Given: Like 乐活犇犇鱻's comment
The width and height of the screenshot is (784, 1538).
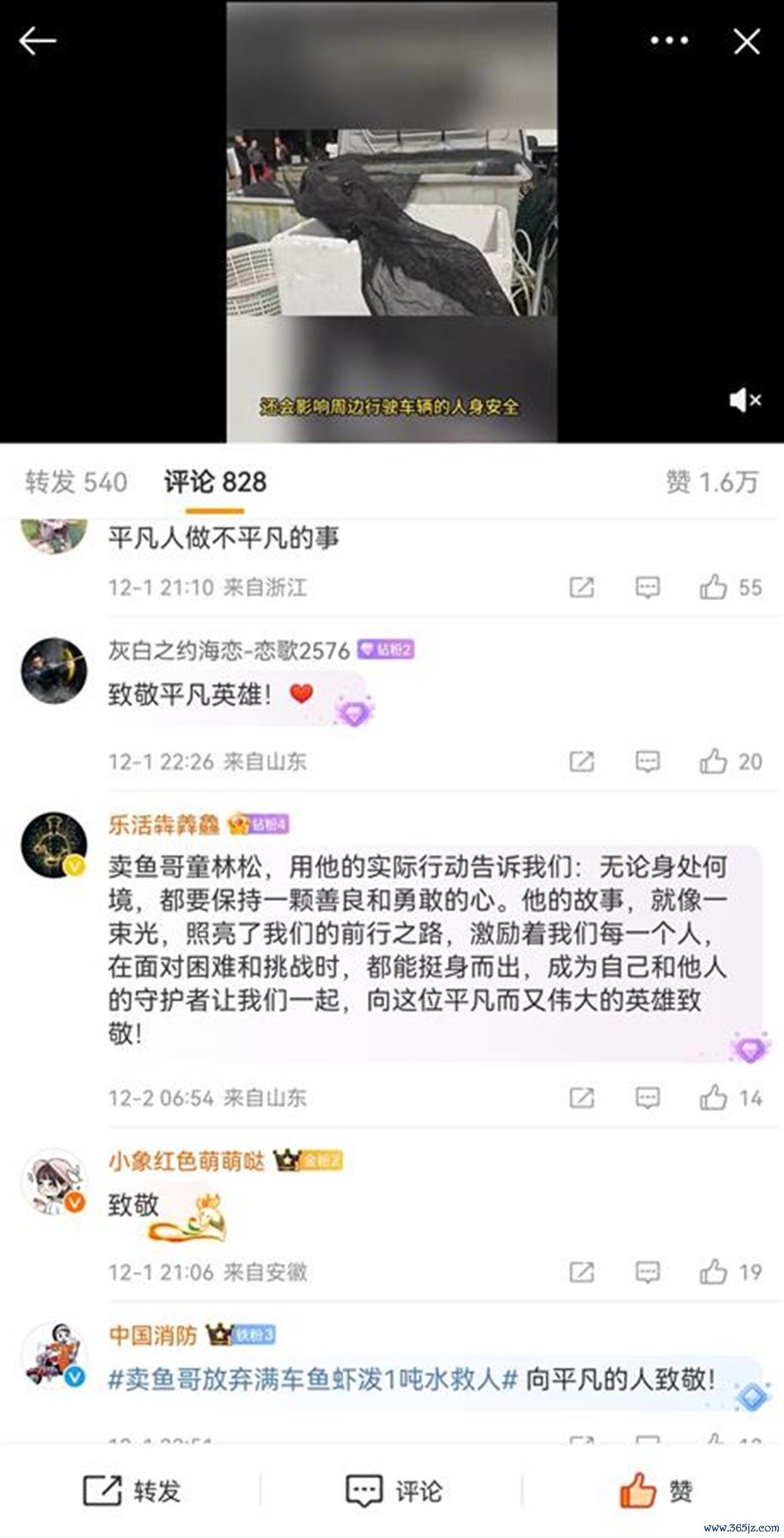Looking at the screenshot, I should (x=713, y=1097).
